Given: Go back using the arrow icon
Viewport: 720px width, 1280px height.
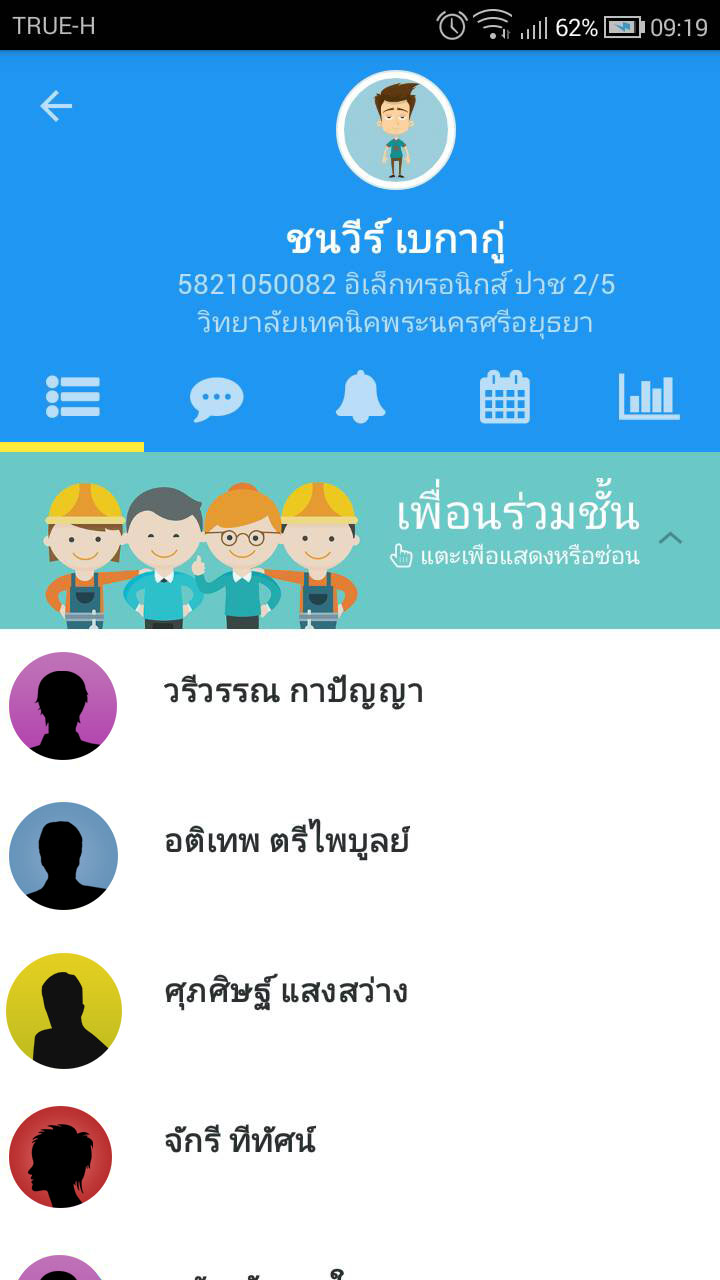Looking at the screenshot, I should tap(56, 106).
